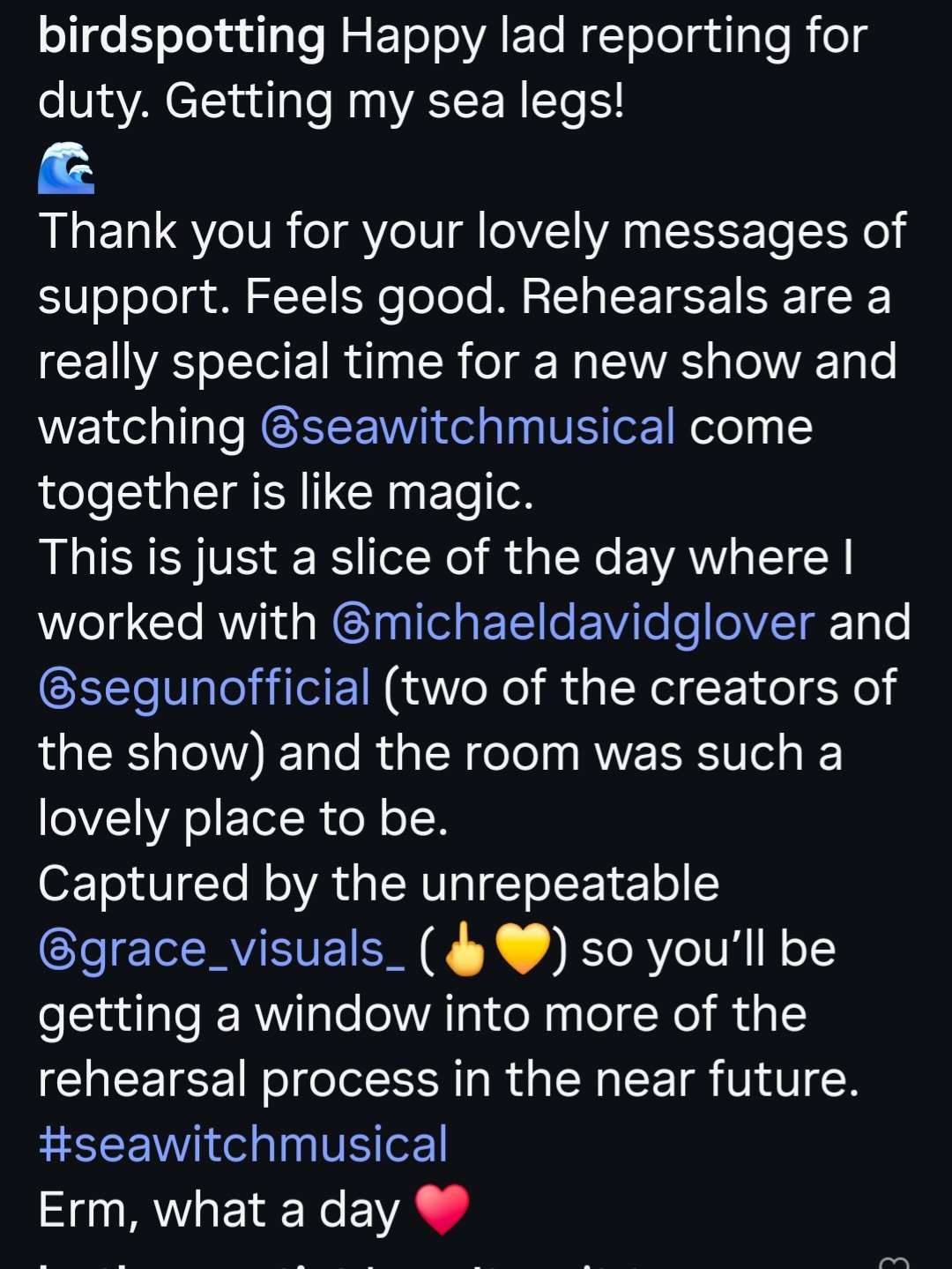Visit @michaeldavidglover's profile
952x1269 pixels.
(x=573, y=623)
